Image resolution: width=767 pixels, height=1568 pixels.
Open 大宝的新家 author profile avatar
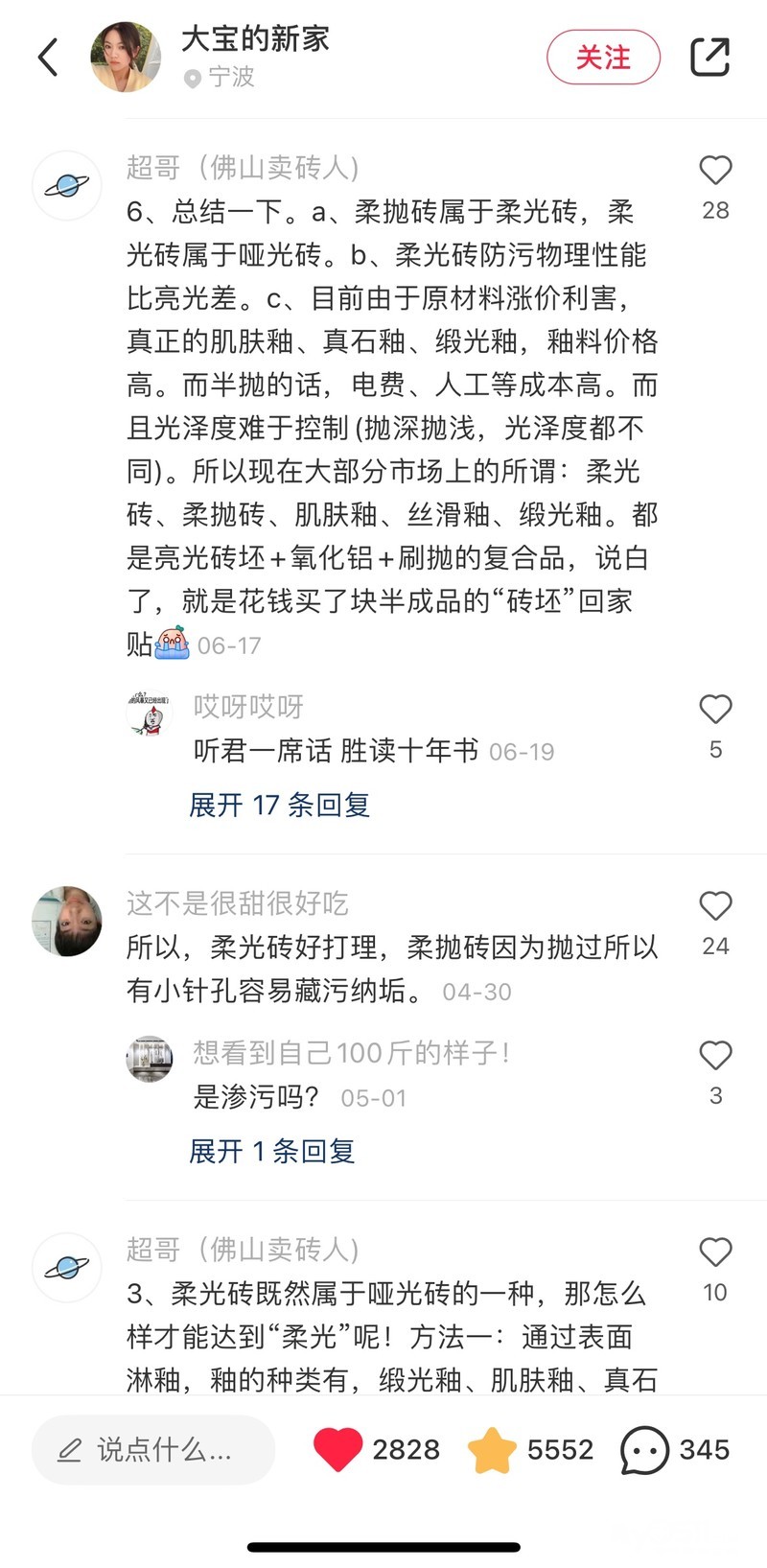(x=126, y=58)
